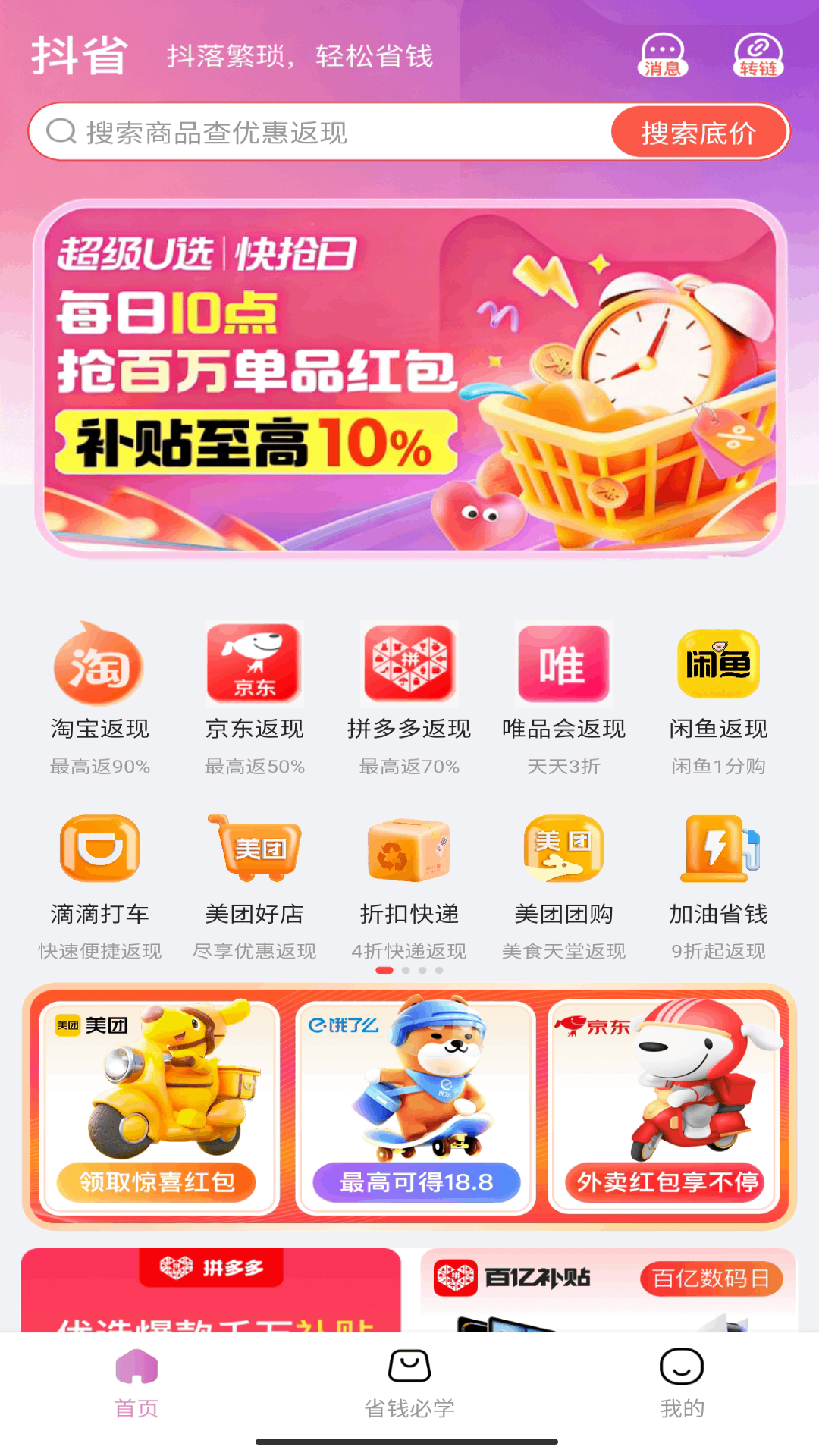Screen dimensions: 819x1456
Task: Tap the search bar input field
Action: point(303,132)
